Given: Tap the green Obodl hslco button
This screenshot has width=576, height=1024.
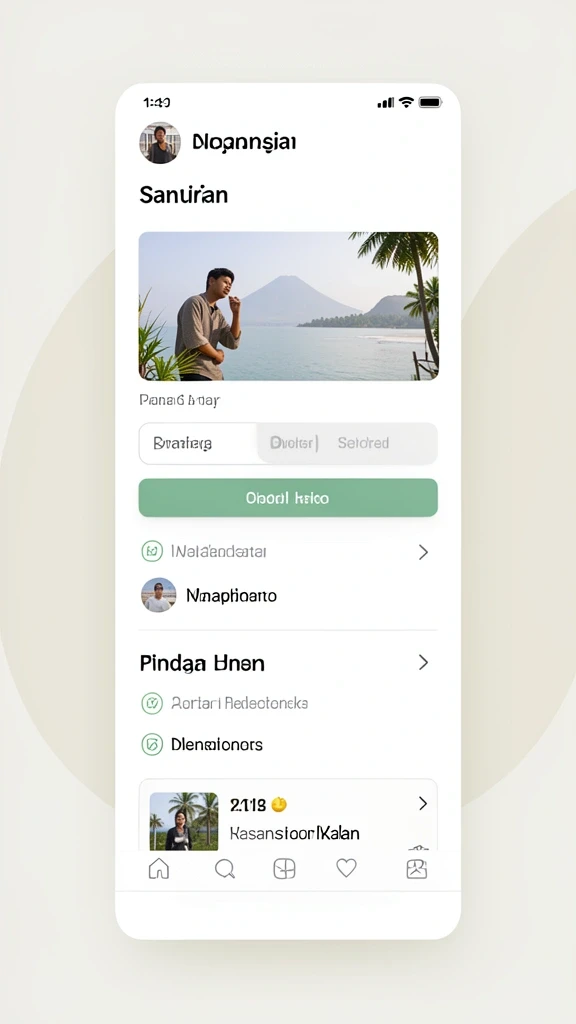Looking at the screenshot, I should pyautogui.click(x=288, y=498).
